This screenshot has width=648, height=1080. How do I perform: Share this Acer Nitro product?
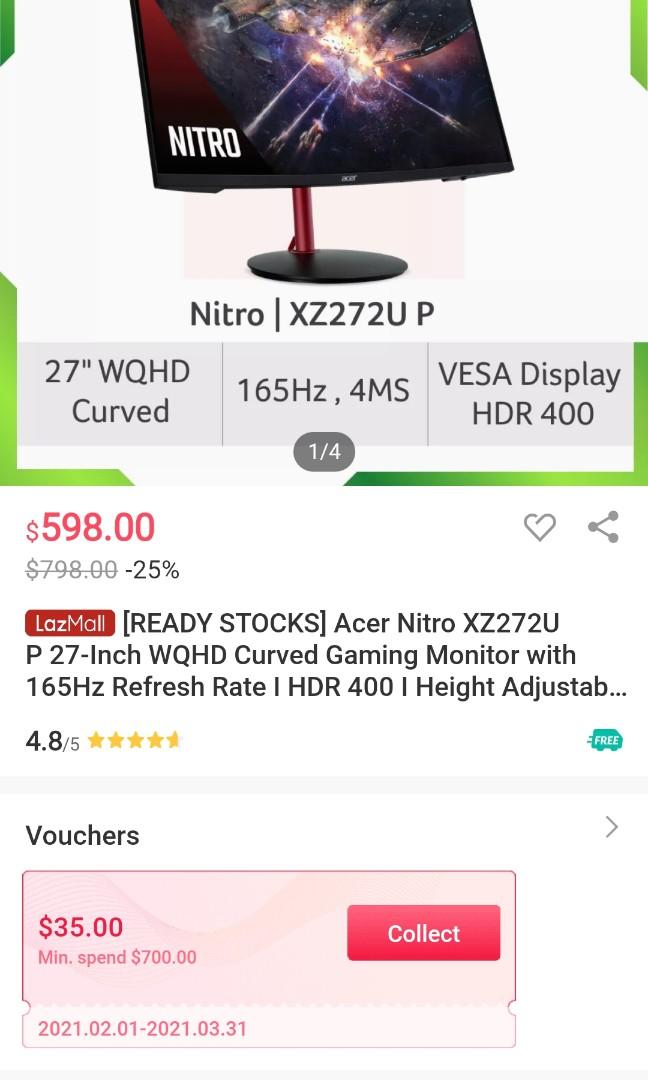point(603,527)
